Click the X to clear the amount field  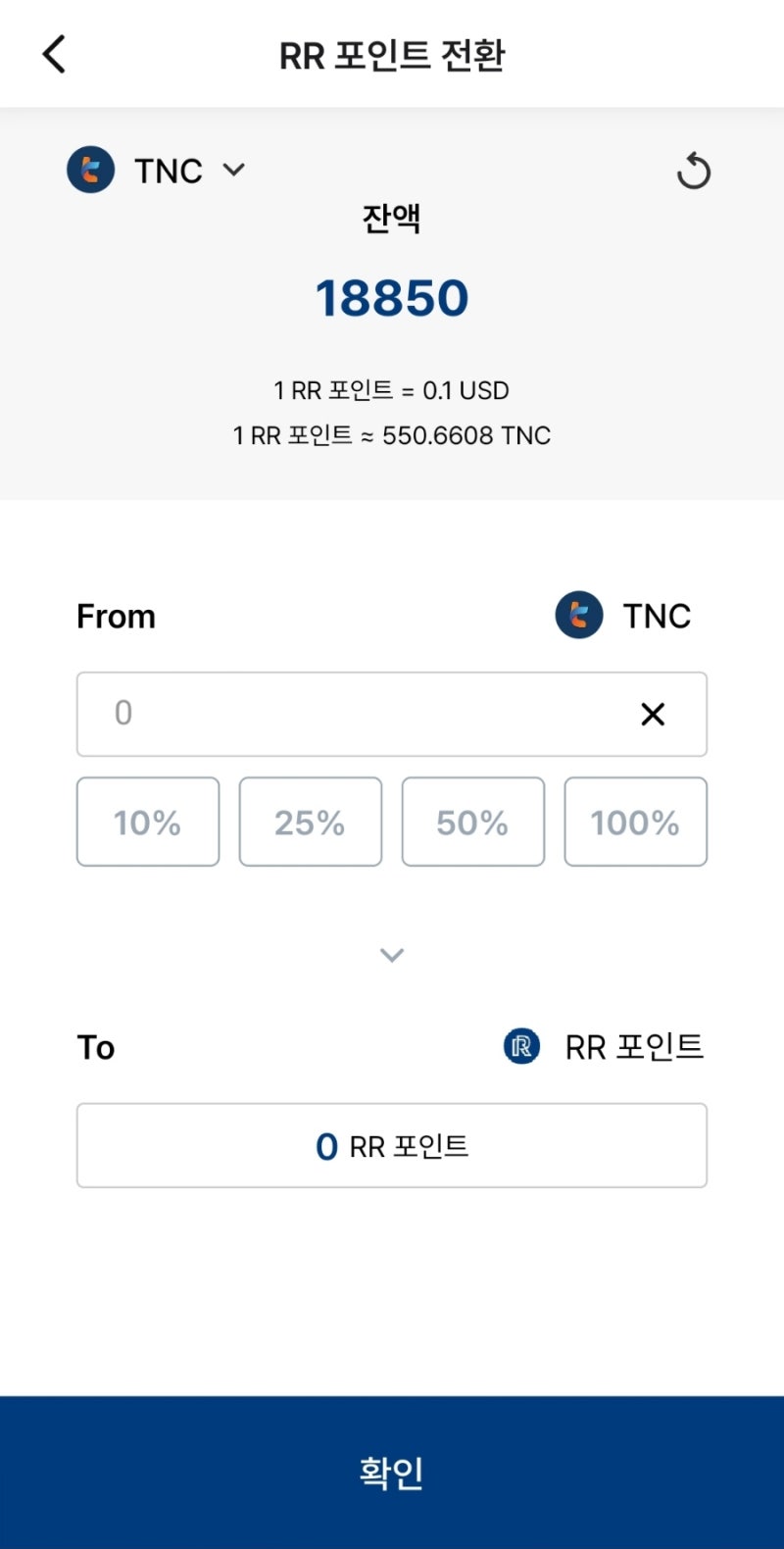point(652,715)
